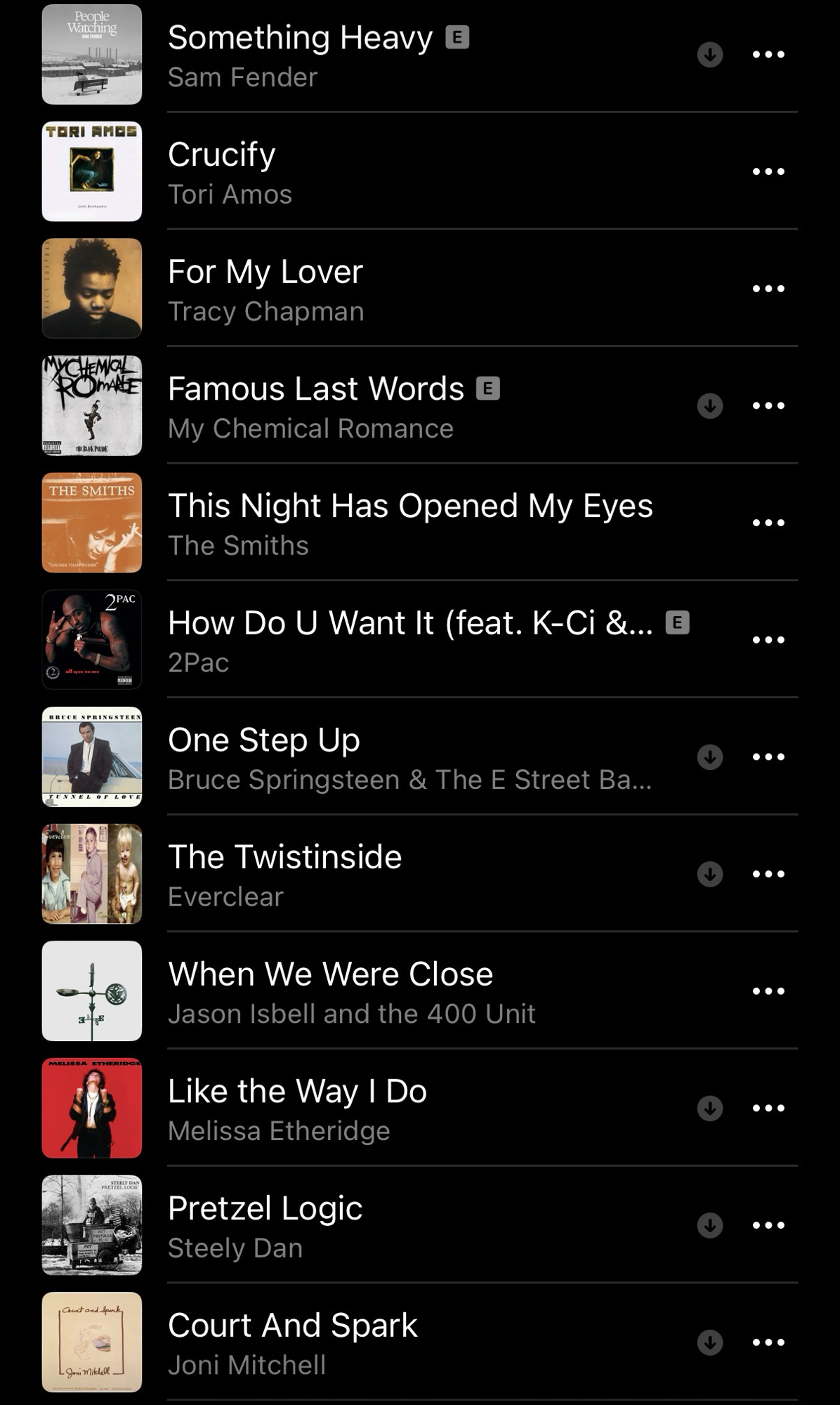840x1405 pixels.
Task: Open more options for Pretzel Logic
Action: pyautogui.click(x=768, y=1225)
